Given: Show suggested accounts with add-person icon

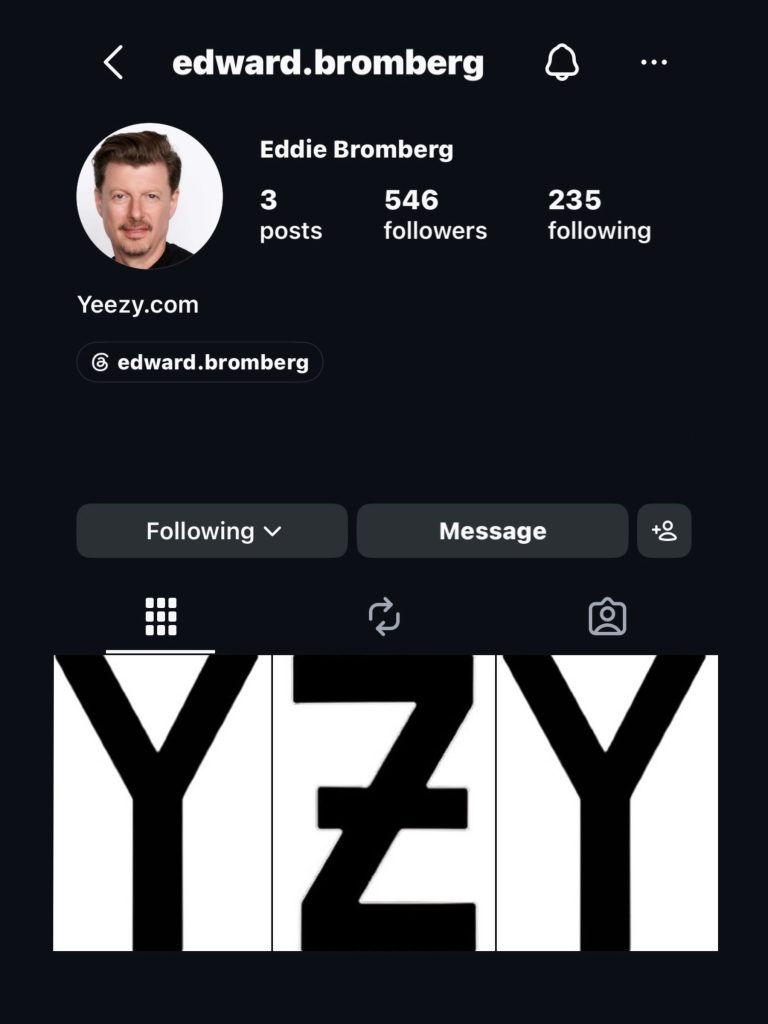Looking at the screenshot, I should click(x=664, y=531).
